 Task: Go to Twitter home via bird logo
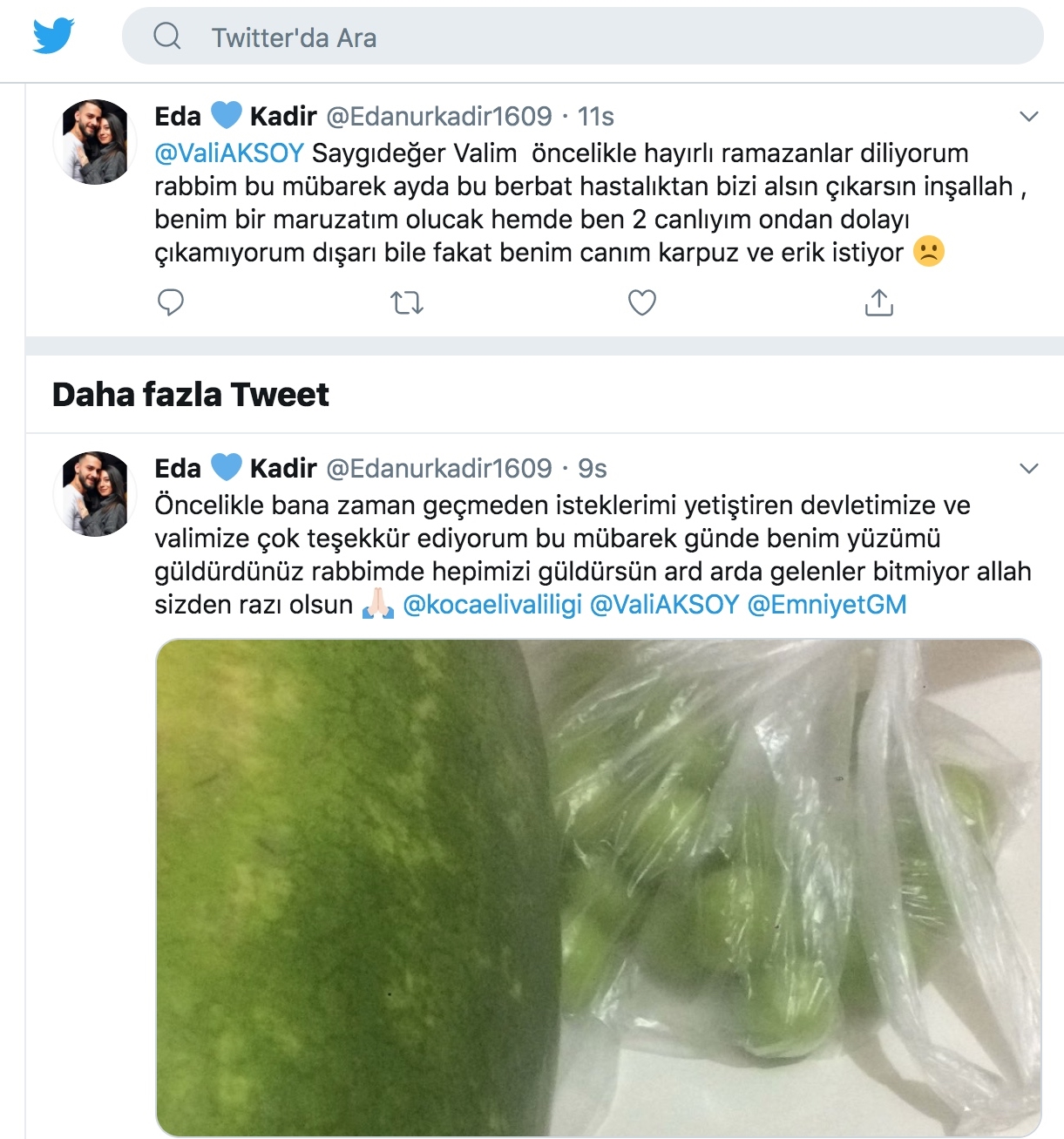click(53, 37)
